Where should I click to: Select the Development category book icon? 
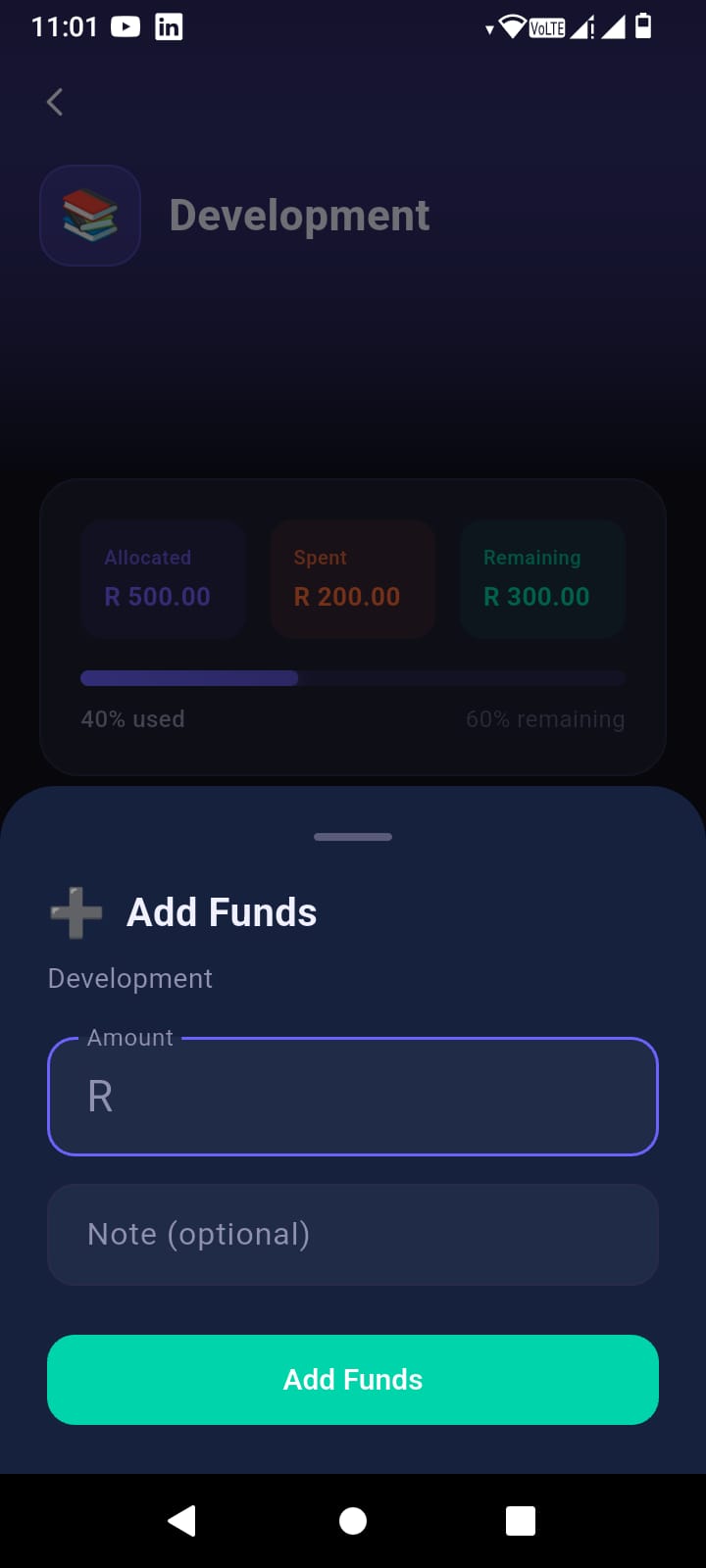(89, 216)
